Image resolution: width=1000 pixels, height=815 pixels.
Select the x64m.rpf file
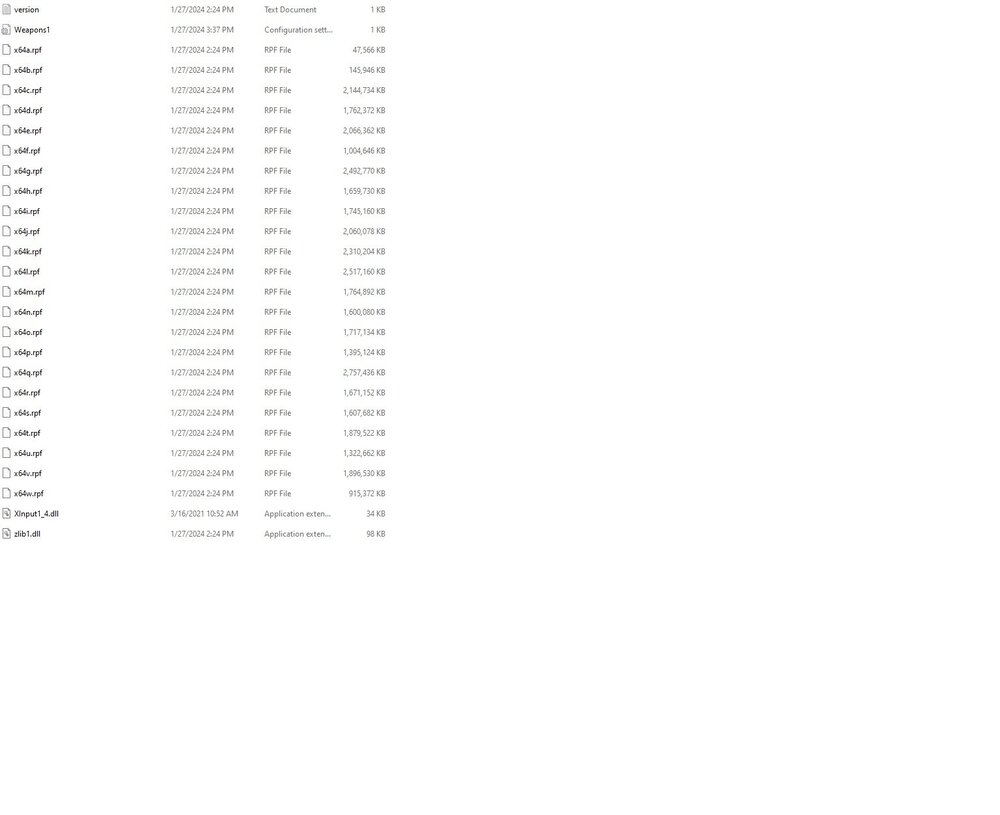tap(29, 292)
